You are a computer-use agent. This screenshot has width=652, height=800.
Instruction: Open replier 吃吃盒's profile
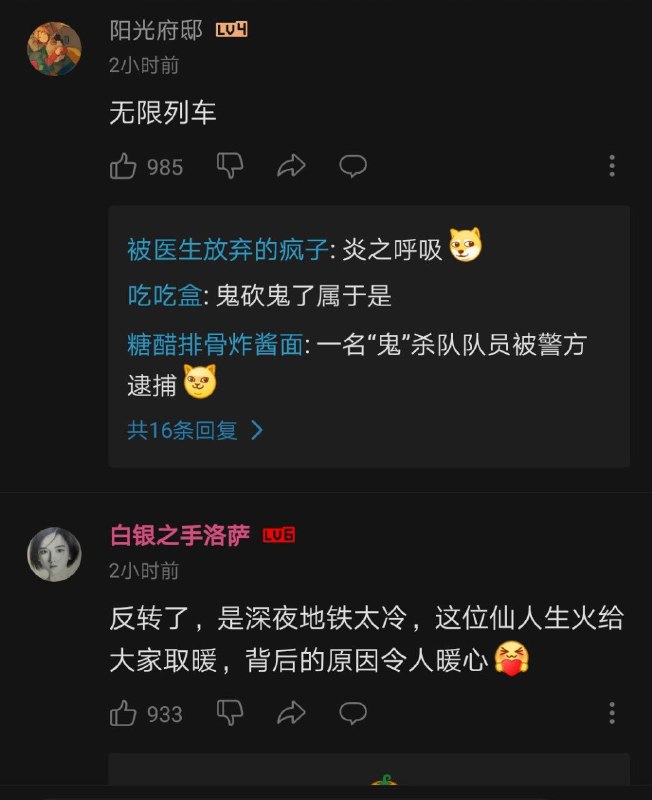165,296
